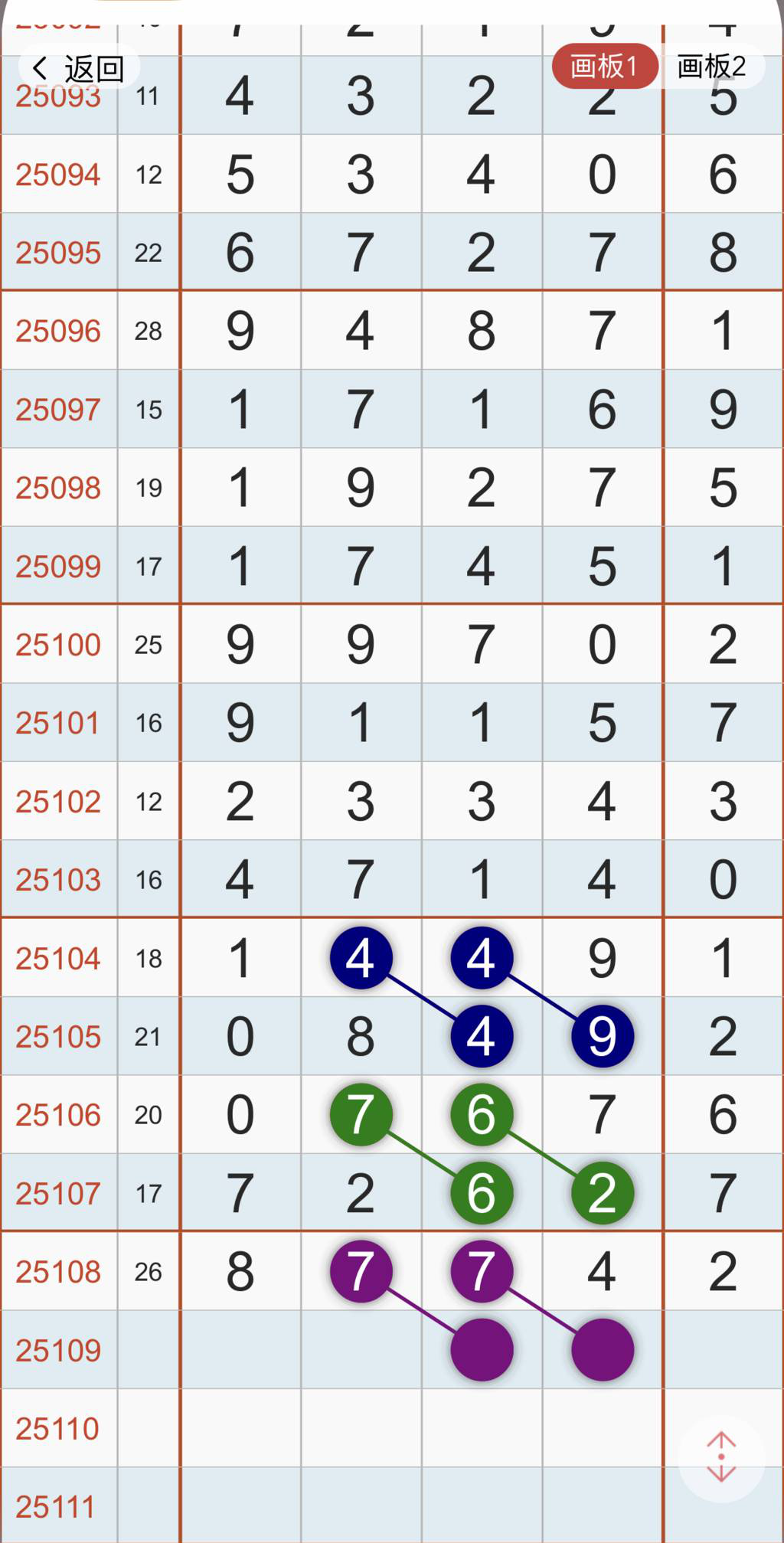Go back with the 返回 button
This screenshot has height=1543, width=784.
point(78,68)
